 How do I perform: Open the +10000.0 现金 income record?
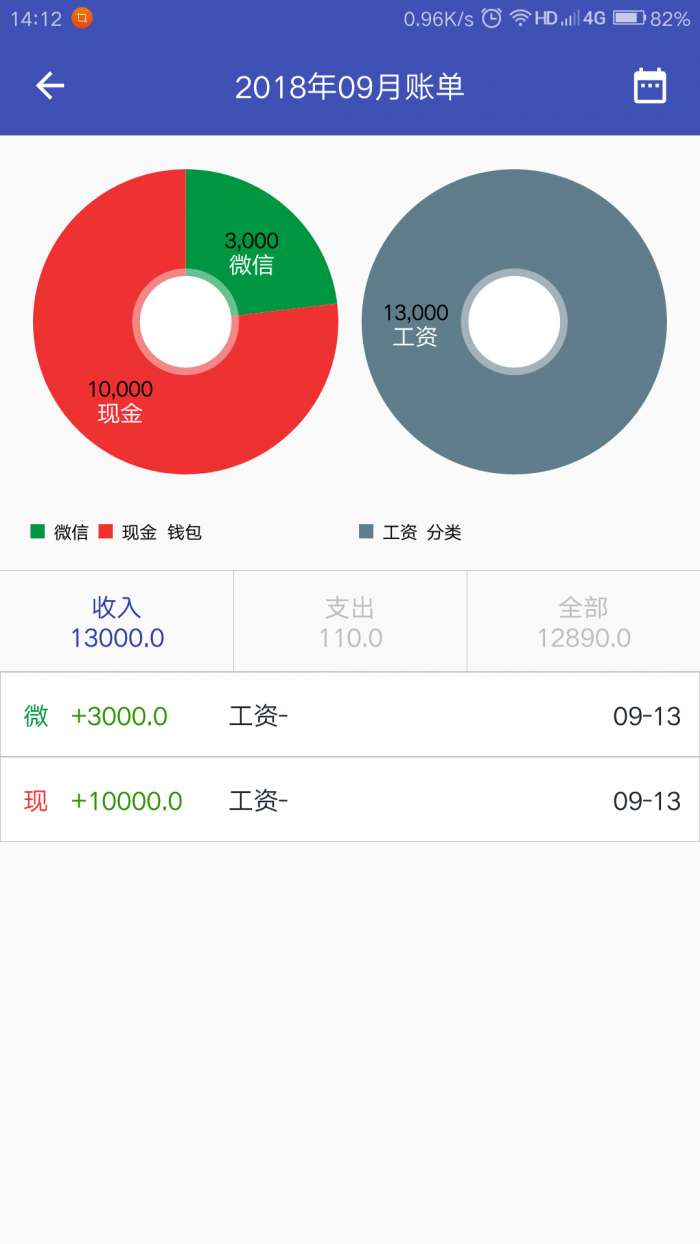click(x=350, y=800)
